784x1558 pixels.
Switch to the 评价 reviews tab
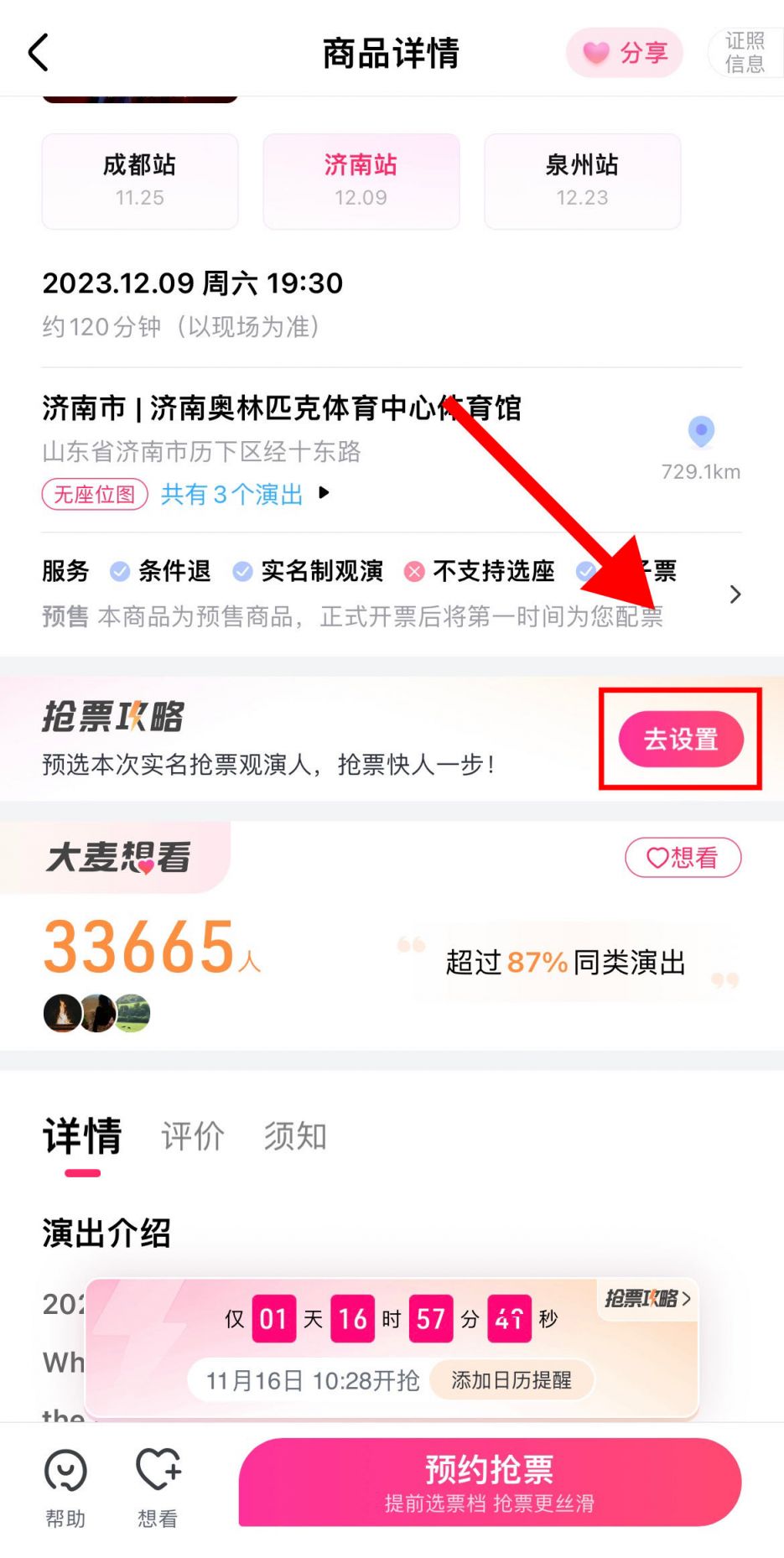click(x=193, y=1136)
